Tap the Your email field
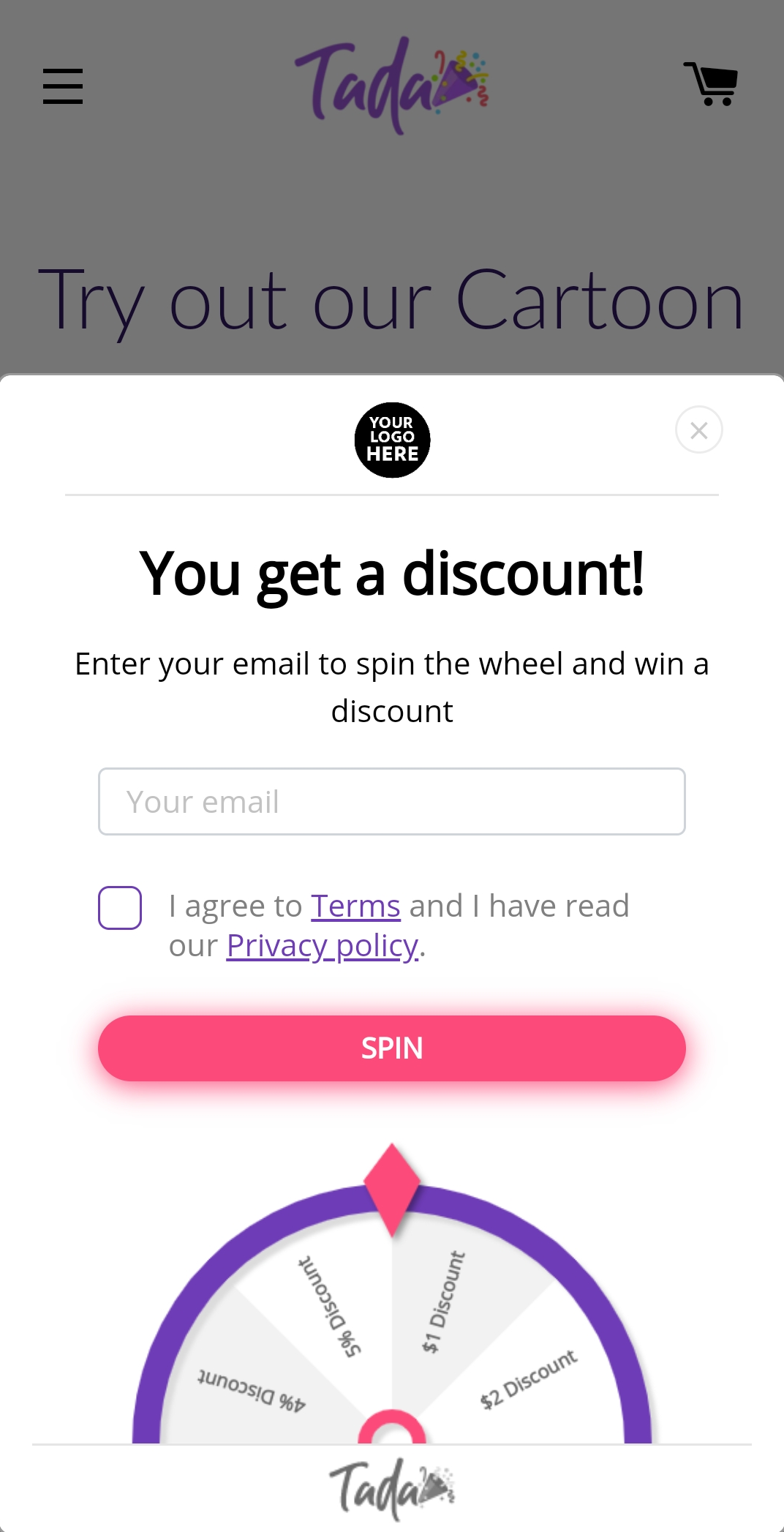The height and width of the screenshot is (1532, 784). [x=392, y=802]
